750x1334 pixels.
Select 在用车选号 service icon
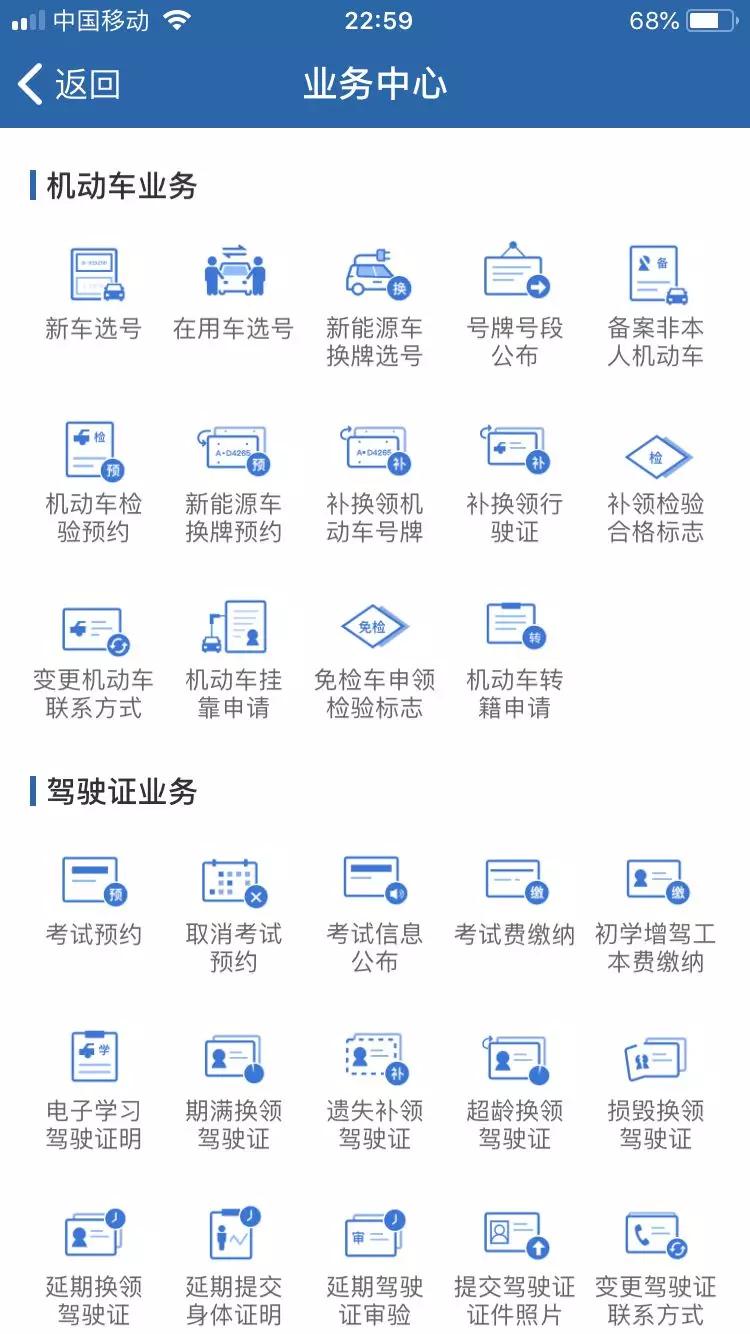pos(233,281)
